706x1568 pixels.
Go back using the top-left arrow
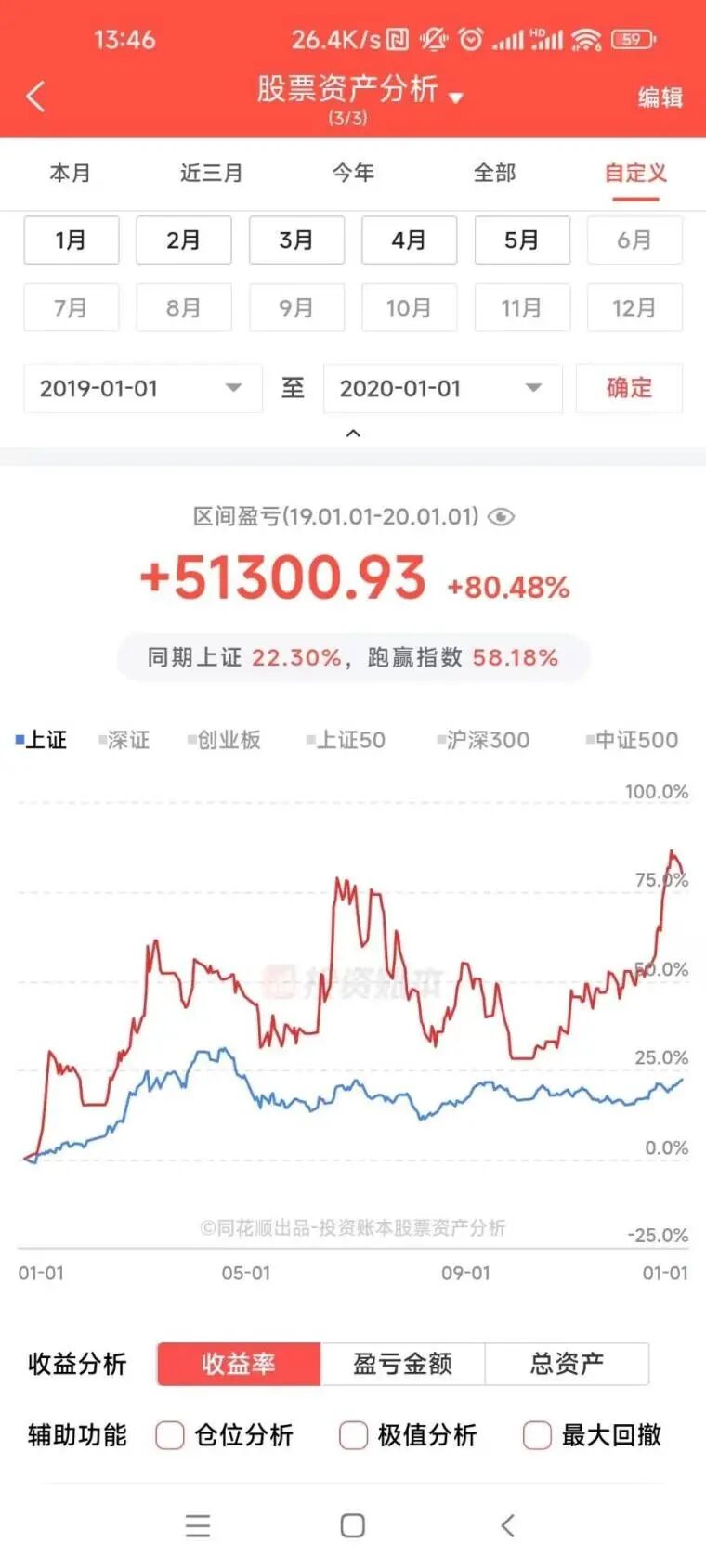pos(36,97)
